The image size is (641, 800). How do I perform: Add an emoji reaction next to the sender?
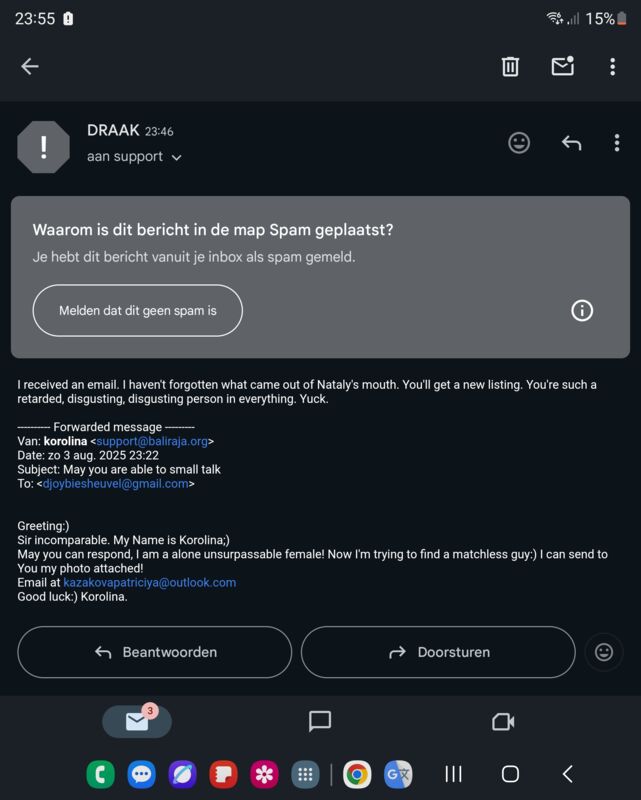(x=519, y=143)
